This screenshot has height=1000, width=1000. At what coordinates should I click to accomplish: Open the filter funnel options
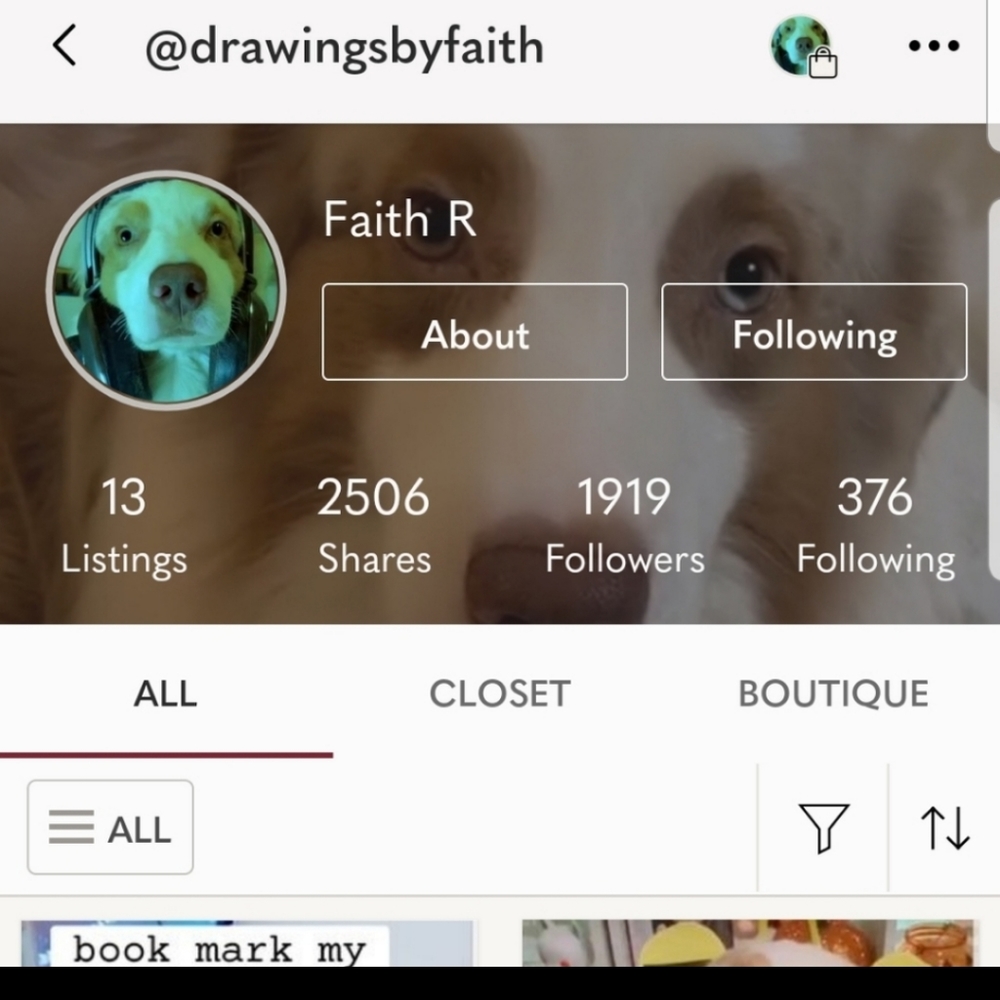[823, 828]
